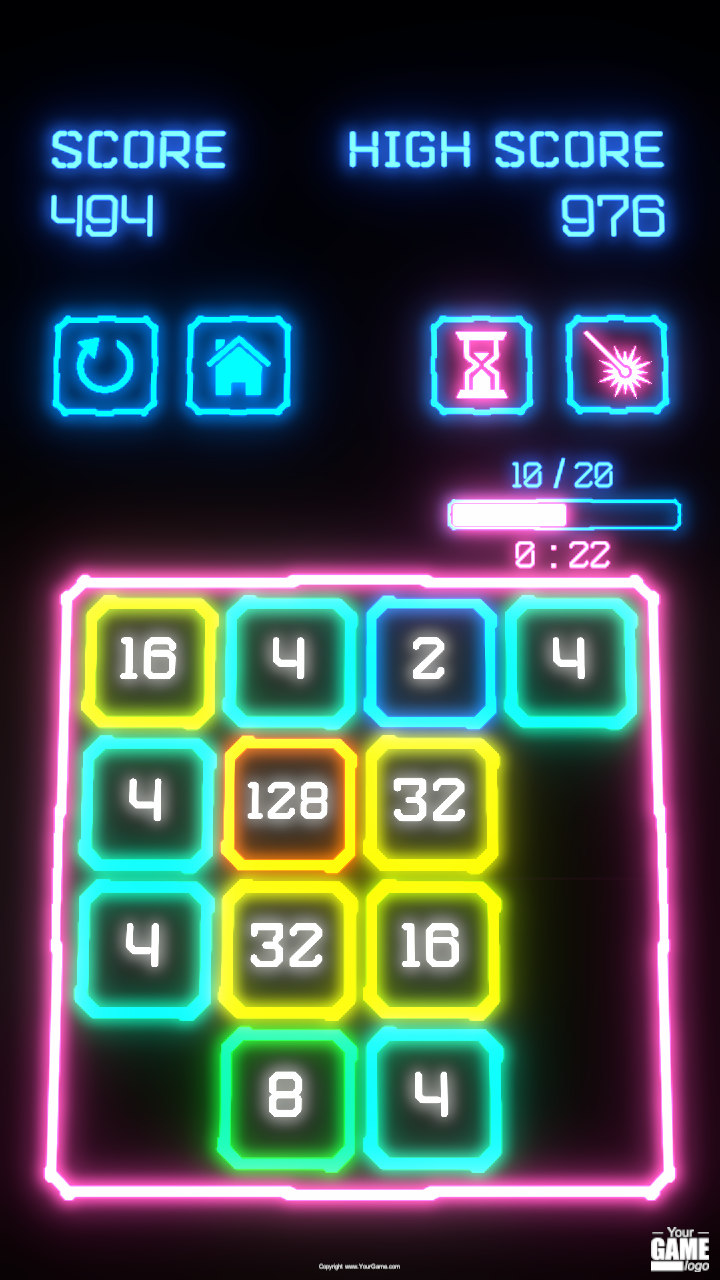720x1280 pixels.
Task: Restart the game with the circular arrow
Action: (105, 366)
